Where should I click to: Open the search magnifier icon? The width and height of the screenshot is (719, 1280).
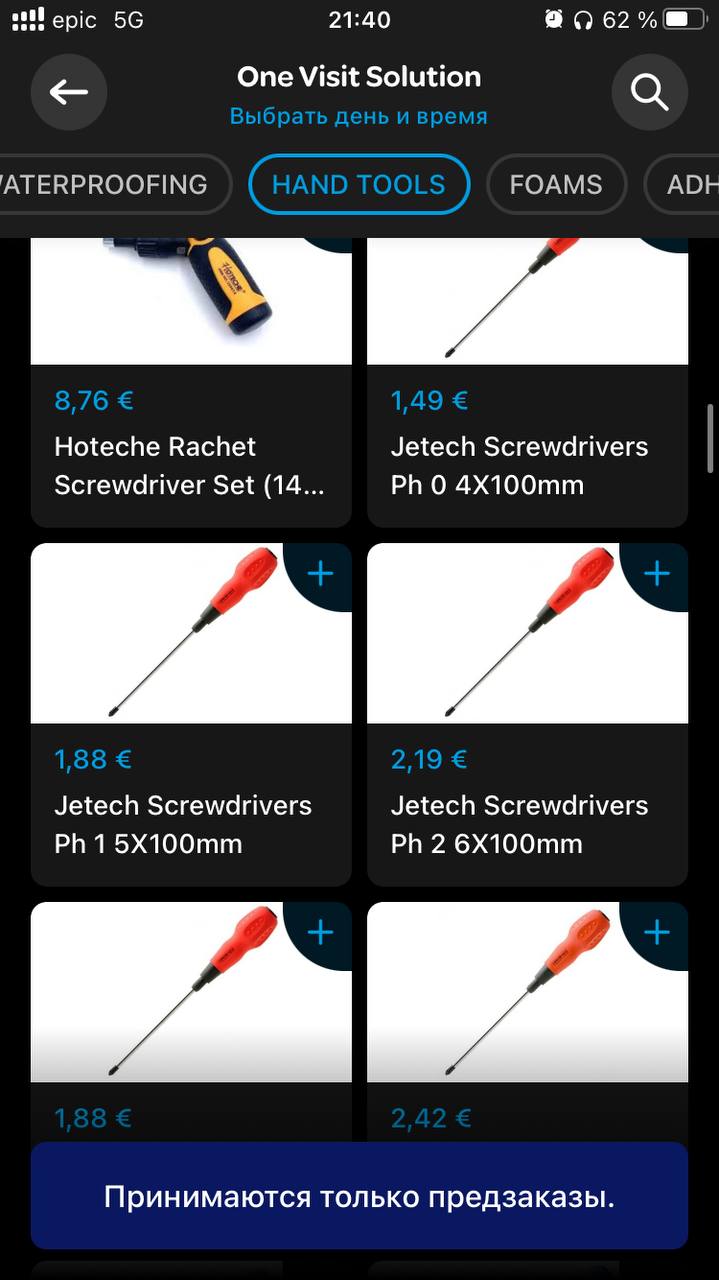coord(649,93)
